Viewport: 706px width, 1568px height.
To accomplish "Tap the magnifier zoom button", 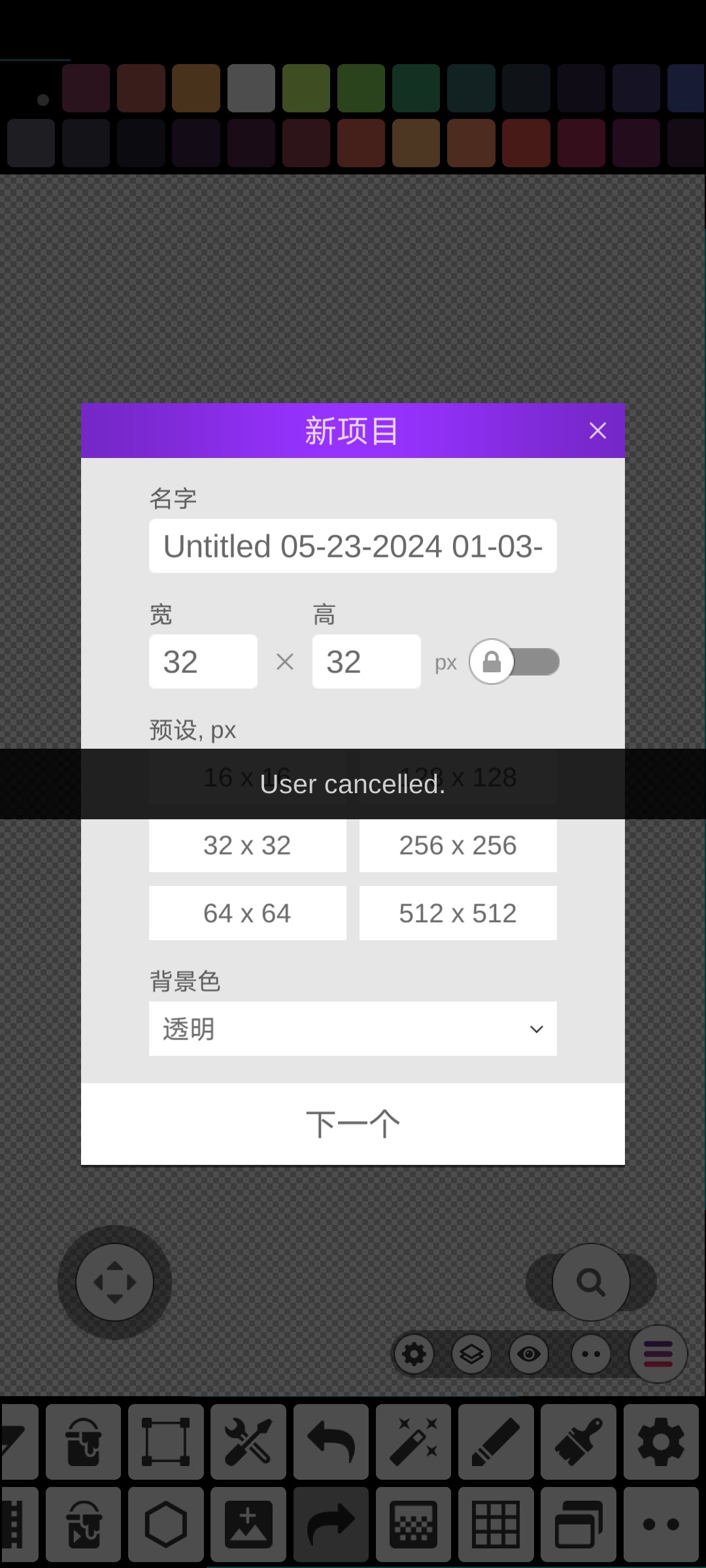I will [x=591, y=1282].
